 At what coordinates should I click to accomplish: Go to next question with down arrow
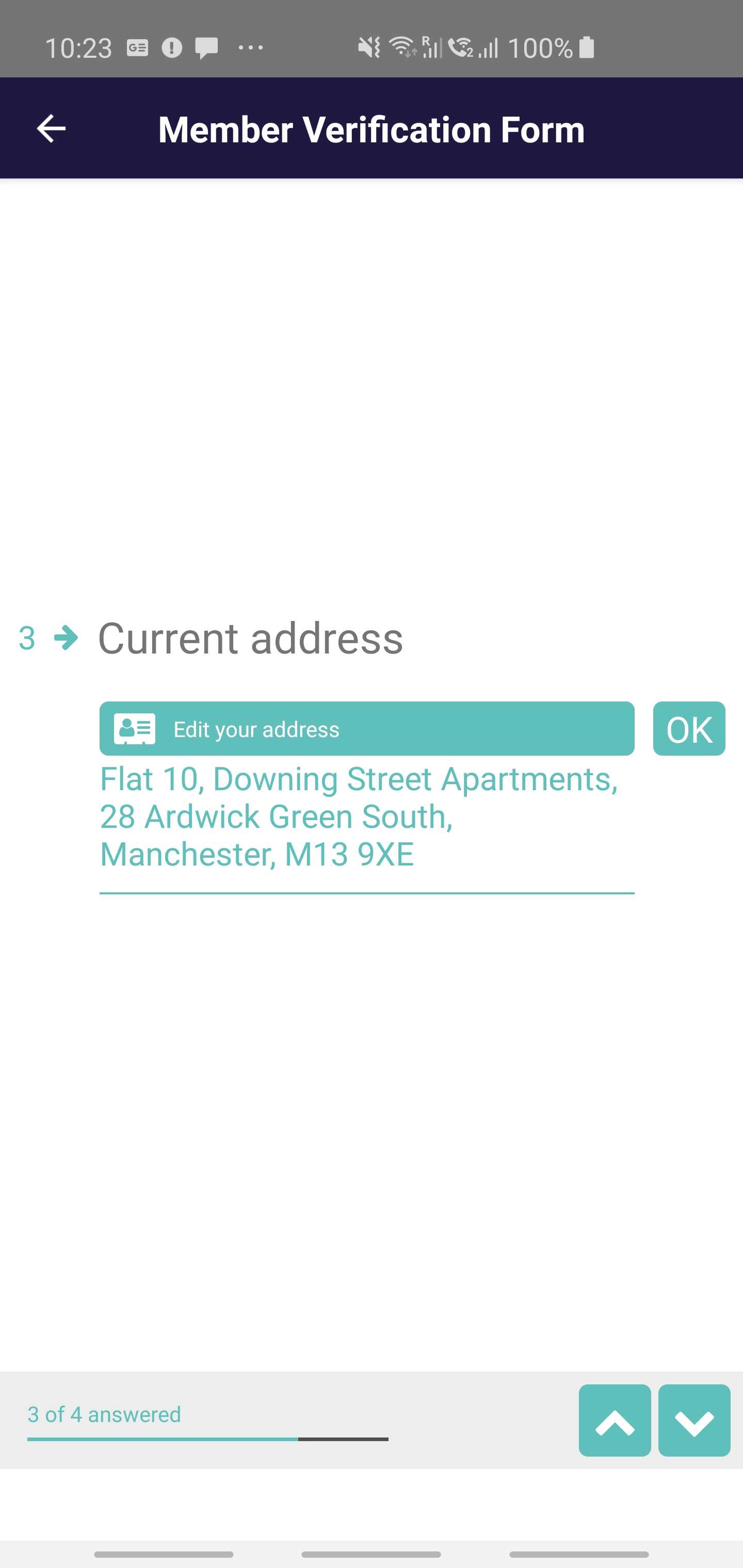click(693, 1420)
